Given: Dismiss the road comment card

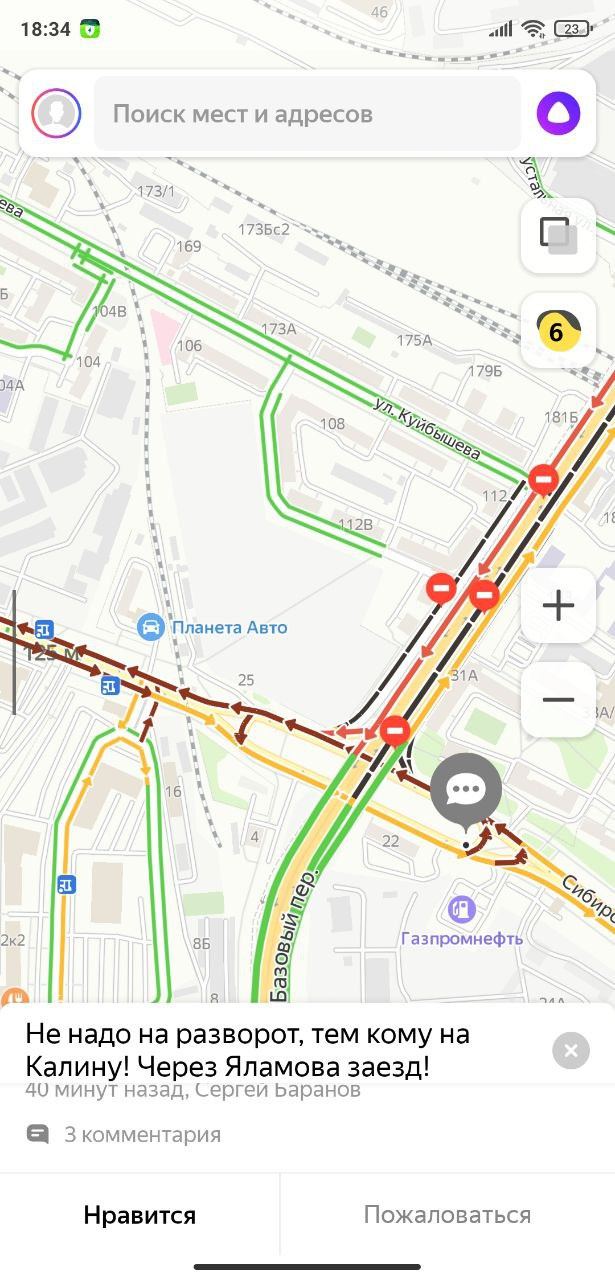Looking at the screenshot, I should tap(571, 1050).
